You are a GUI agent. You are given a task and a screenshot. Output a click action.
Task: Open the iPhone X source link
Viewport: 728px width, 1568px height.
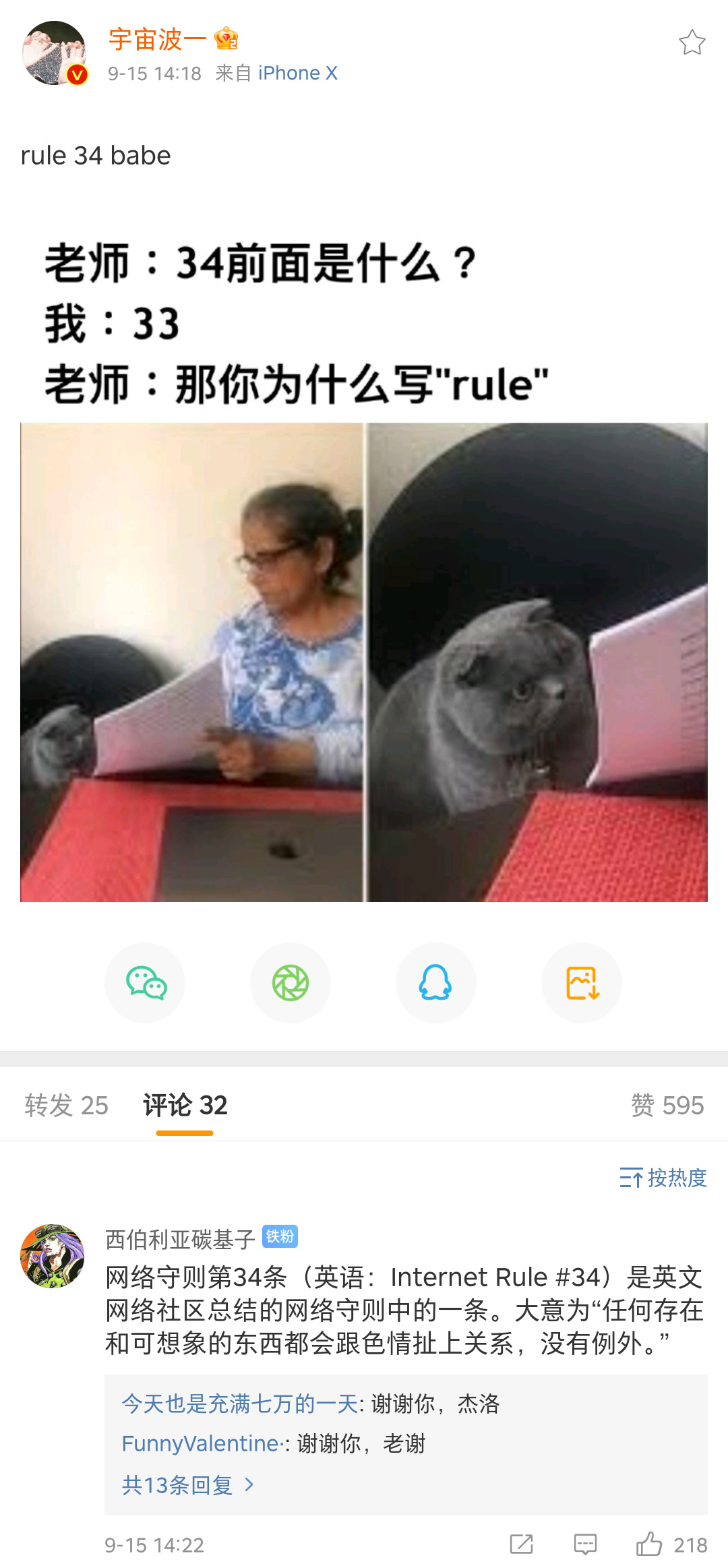click(x=297, y=73)
